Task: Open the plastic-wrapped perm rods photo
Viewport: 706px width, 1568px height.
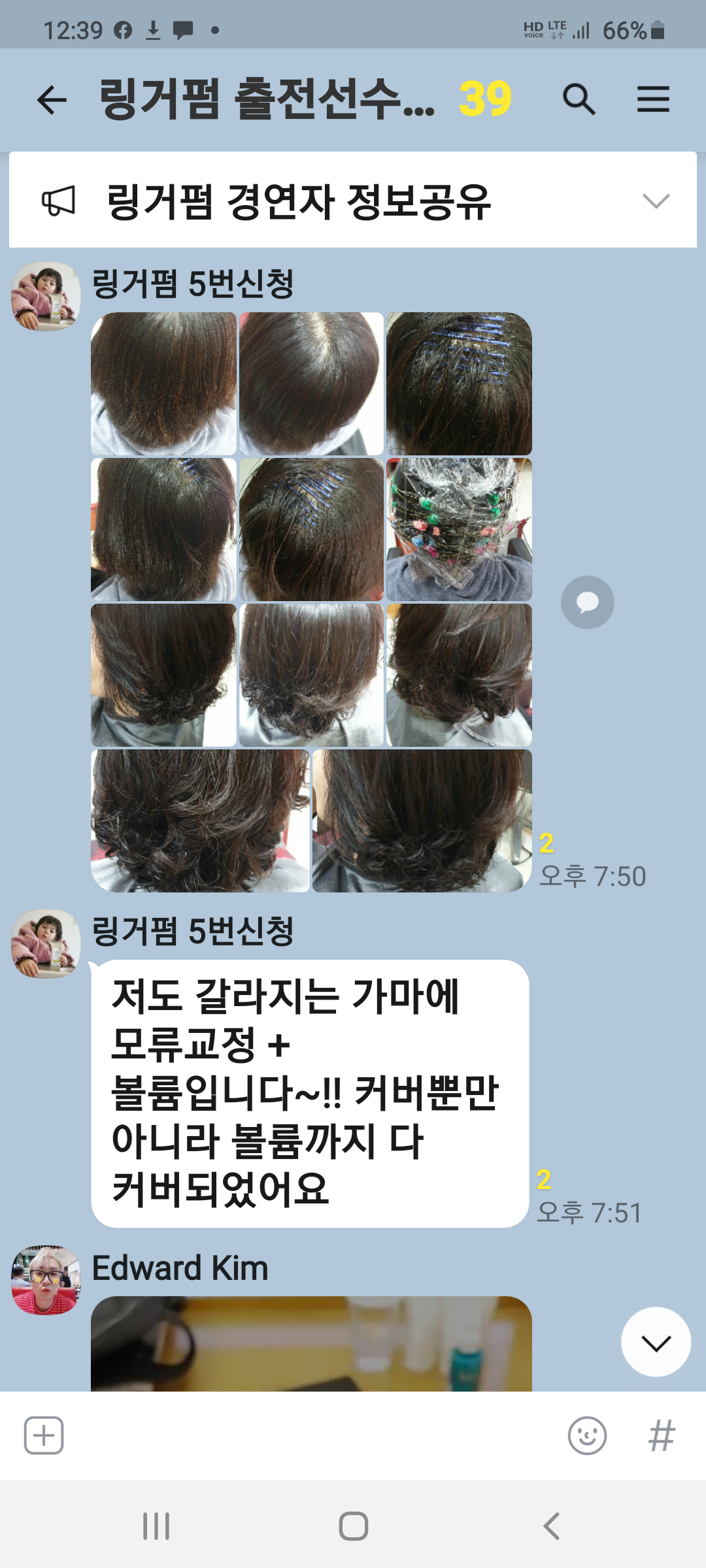Action: pyautogui.click(x=459, y=529)
